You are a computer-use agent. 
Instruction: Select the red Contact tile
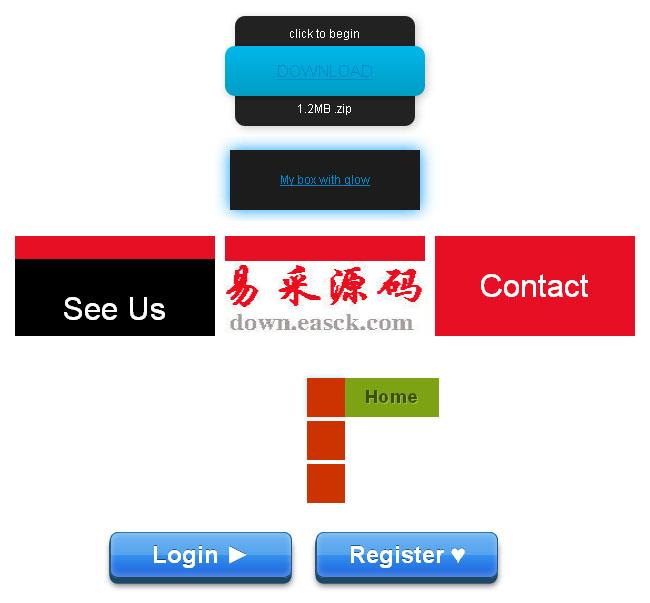[535, 286]
